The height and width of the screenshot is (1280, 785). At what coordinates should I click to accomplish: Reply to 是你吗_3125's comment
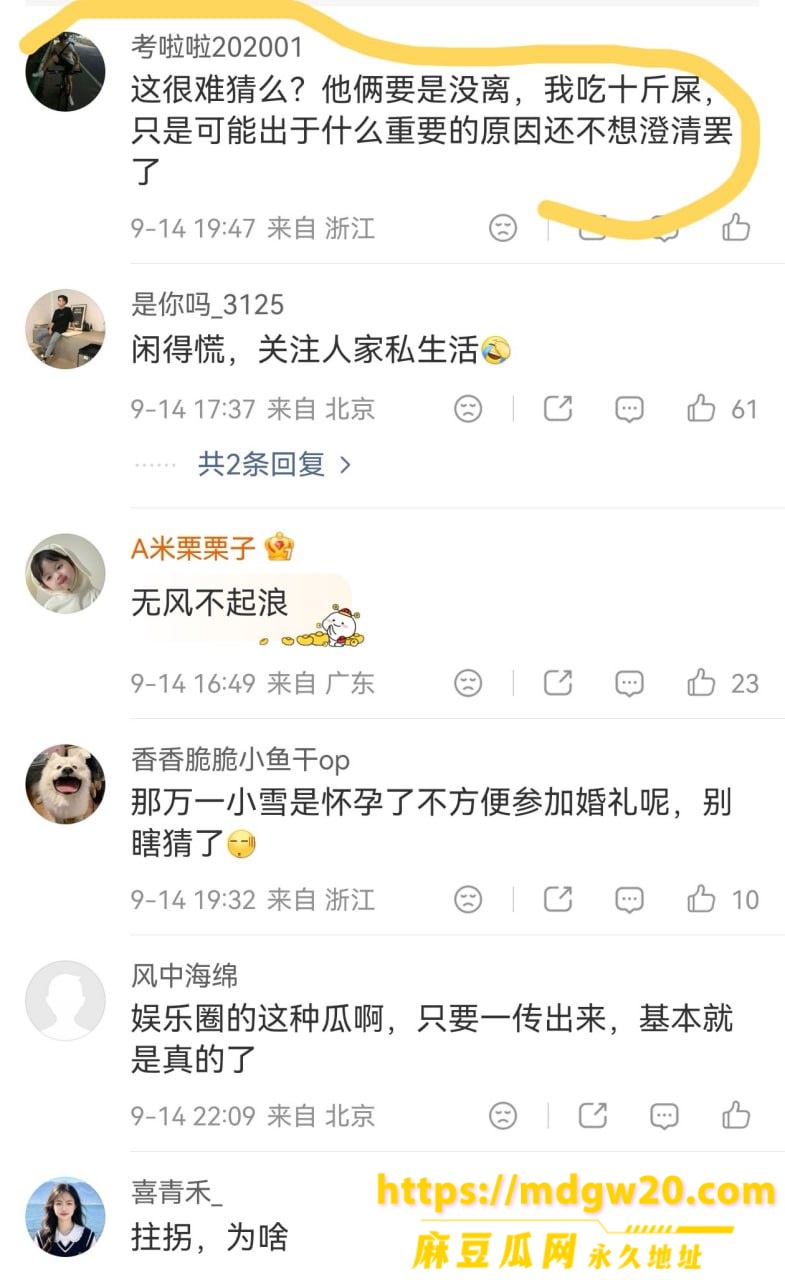click(629, 408)
